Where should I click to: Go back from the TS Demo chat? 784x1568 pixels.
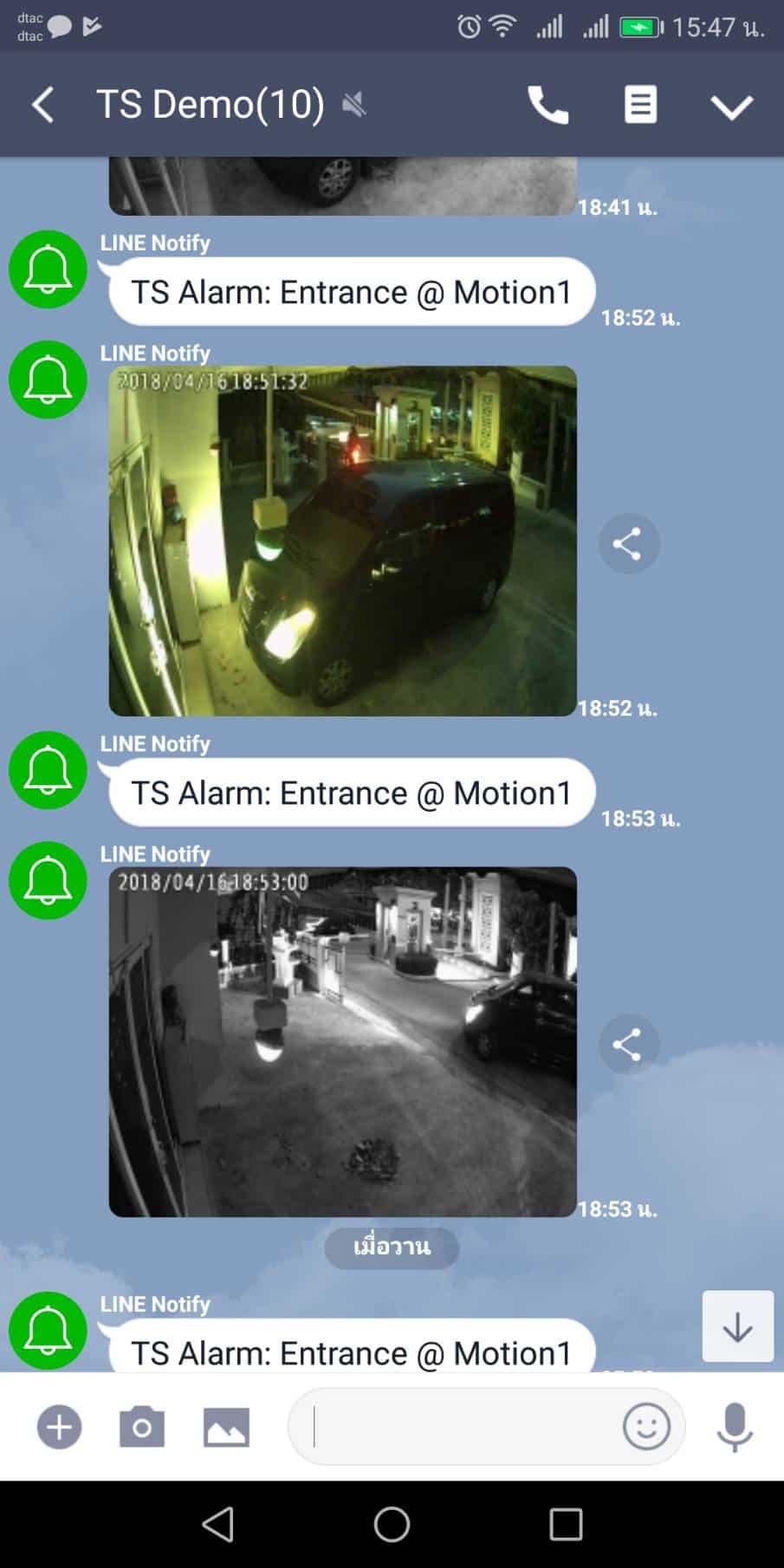click(x=42, y=105)
